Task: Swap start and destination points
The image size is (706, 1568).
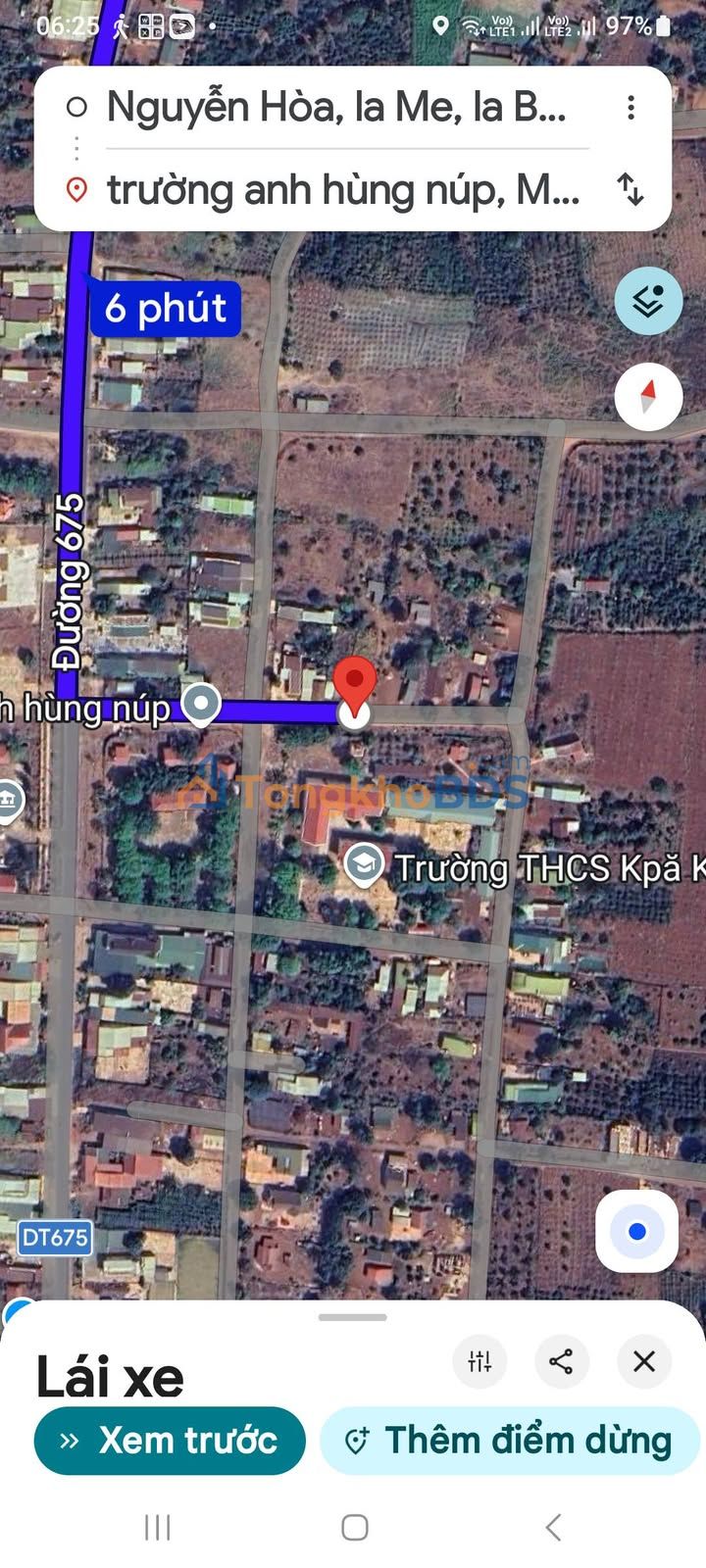Action: [630, 189]
